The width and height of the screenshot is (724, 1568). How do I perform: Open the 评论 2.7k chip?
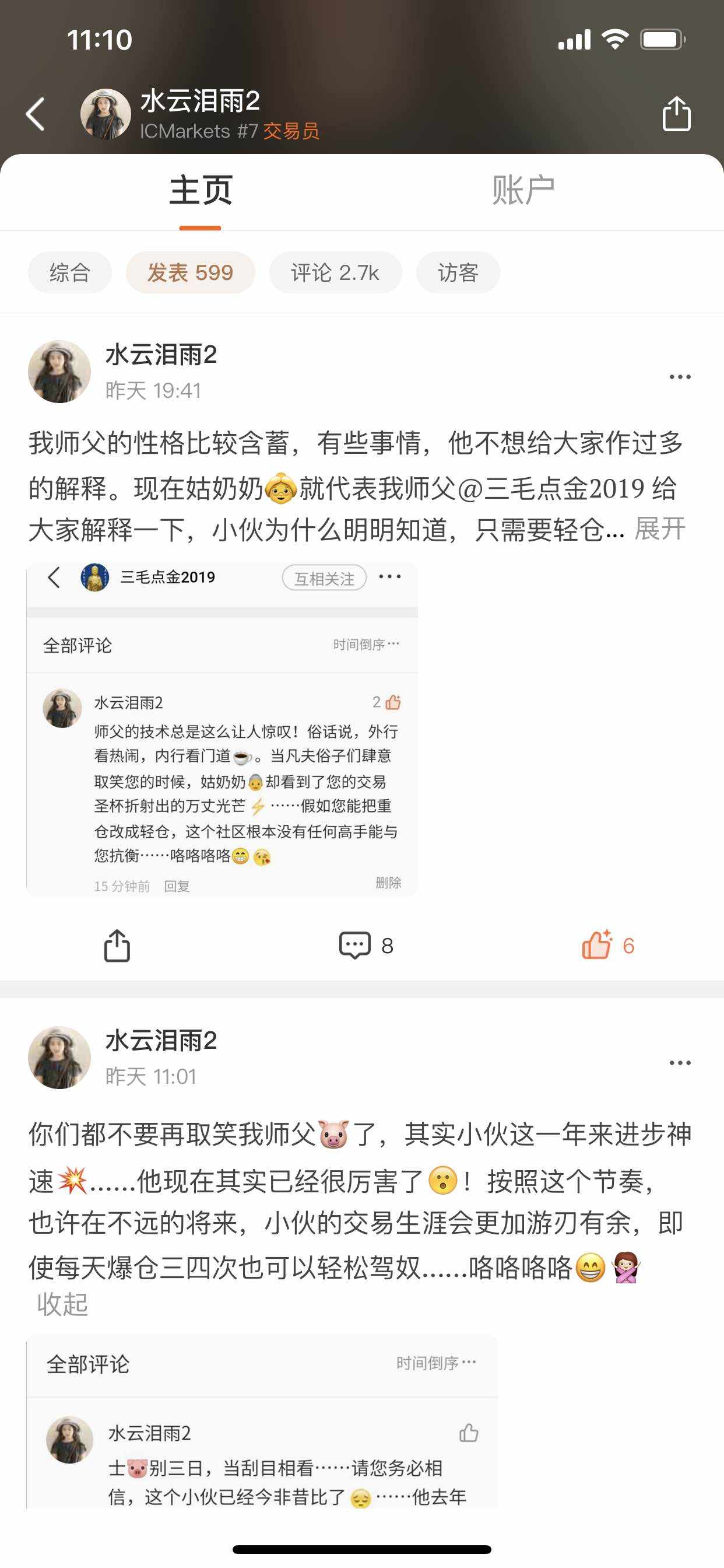(x=335, y=272)
